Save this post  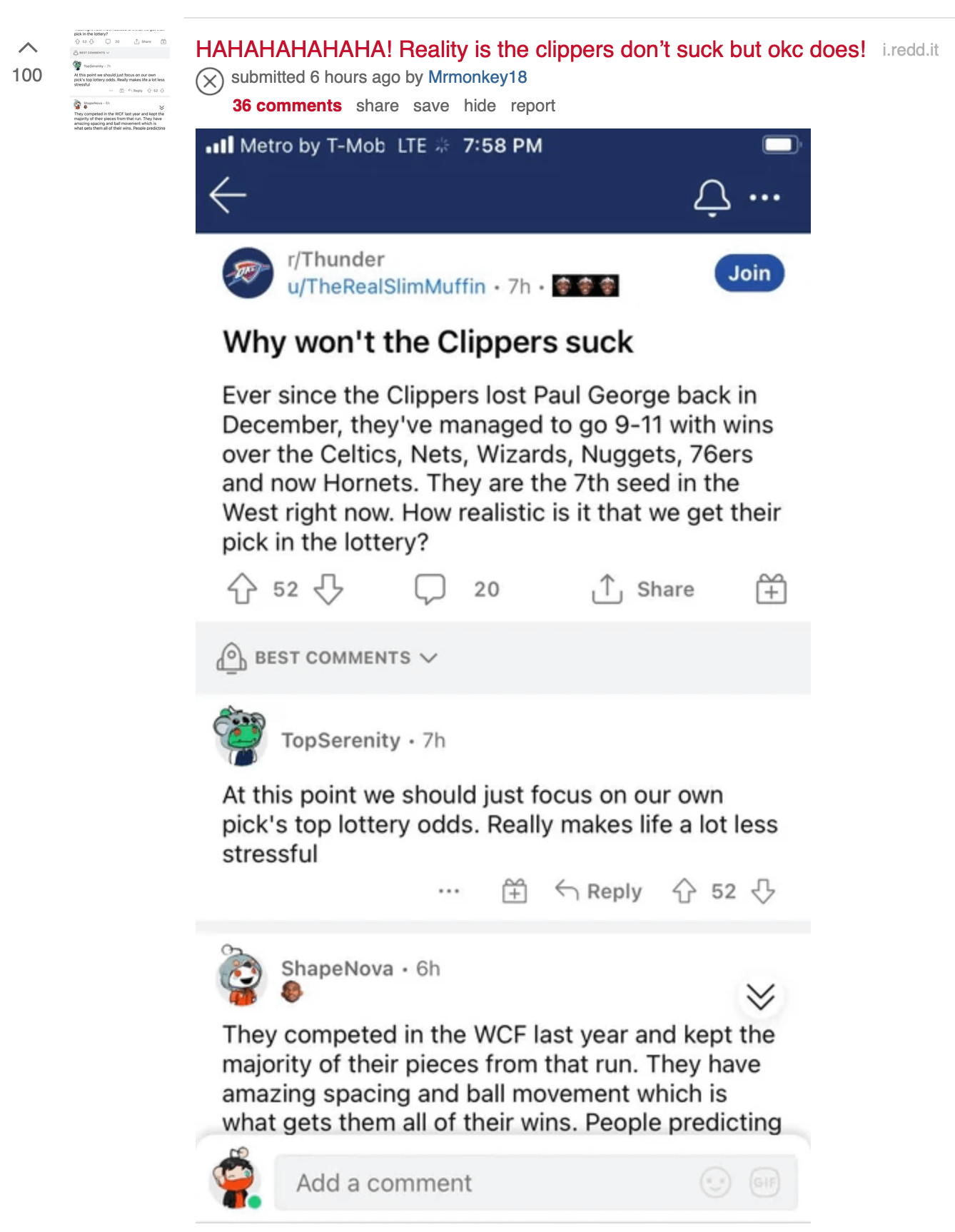(x=430, y=106)
